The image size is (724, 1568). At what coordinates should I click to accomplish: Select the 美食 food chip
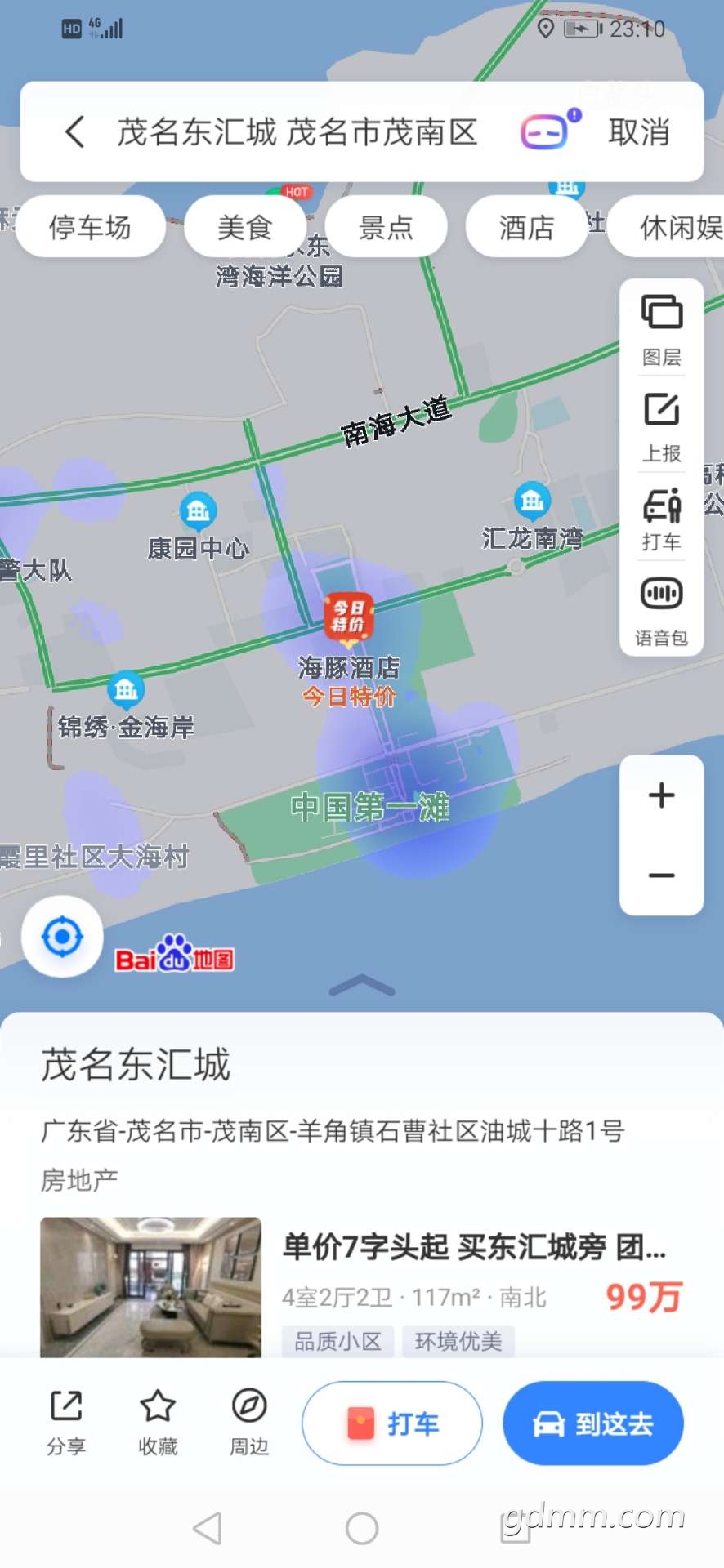(x=244, y=227)
